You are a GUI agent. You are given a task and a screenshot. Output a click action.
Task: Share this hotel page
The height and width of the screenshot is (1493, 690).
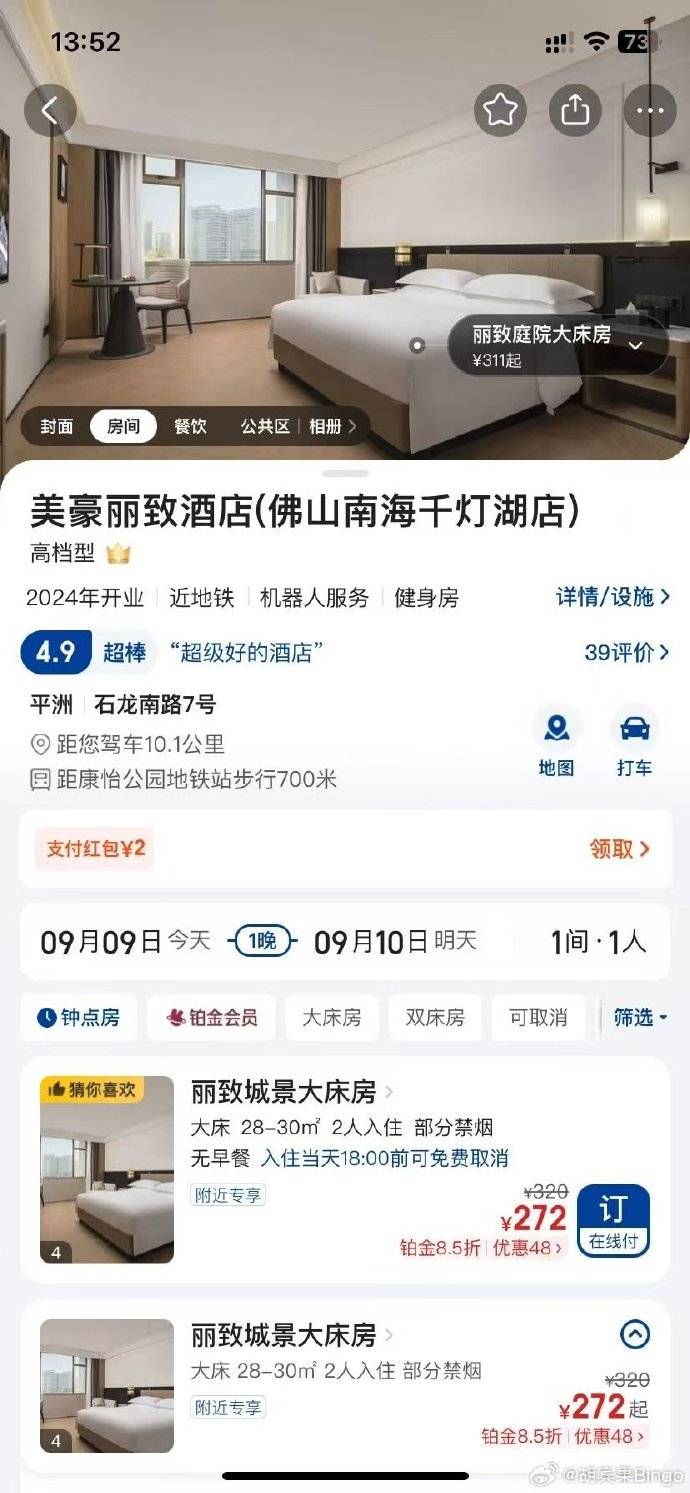pyautogui.click(x=575, y=110)
